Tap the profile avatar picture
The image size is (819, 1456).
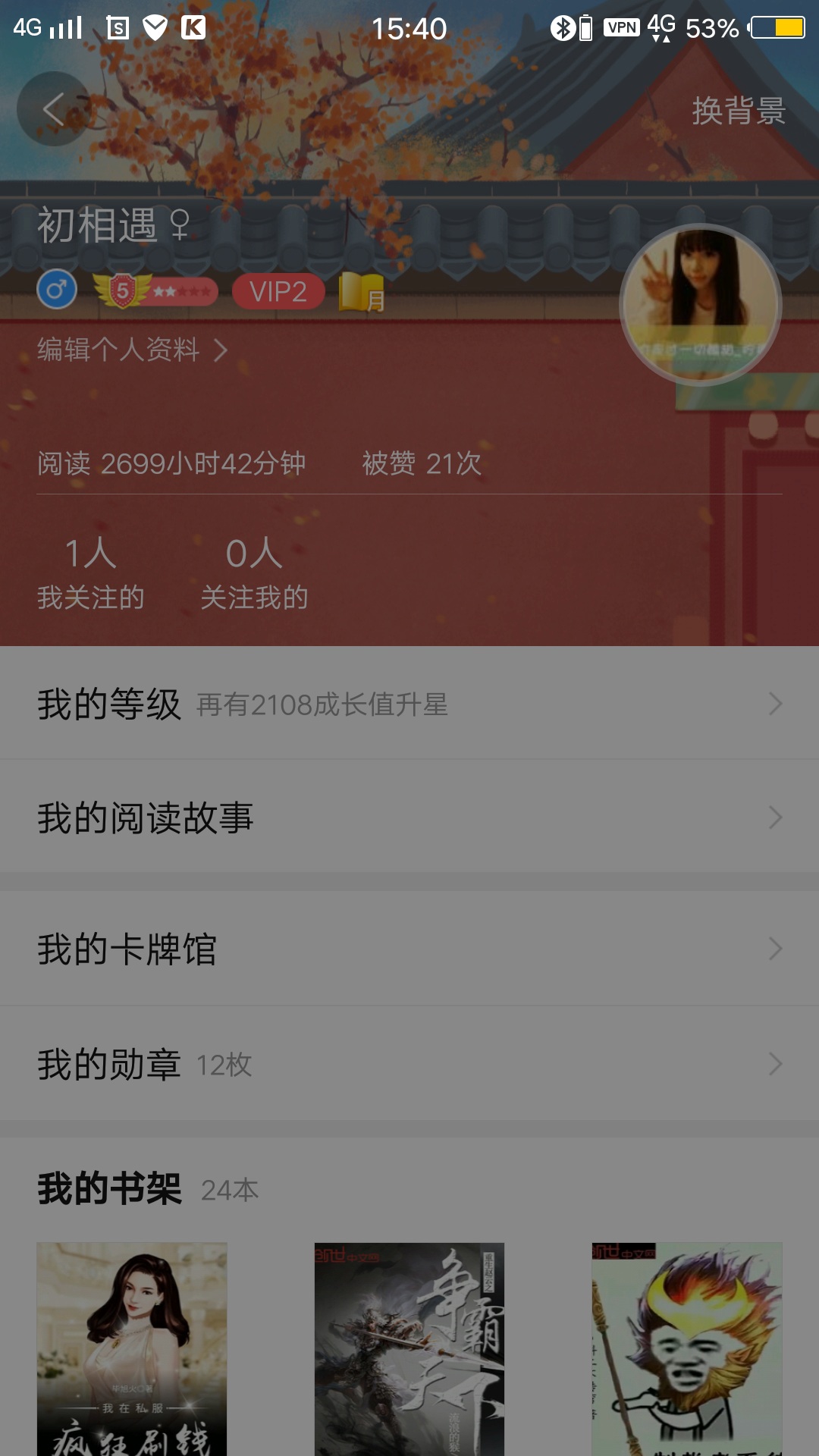(700, 305)
